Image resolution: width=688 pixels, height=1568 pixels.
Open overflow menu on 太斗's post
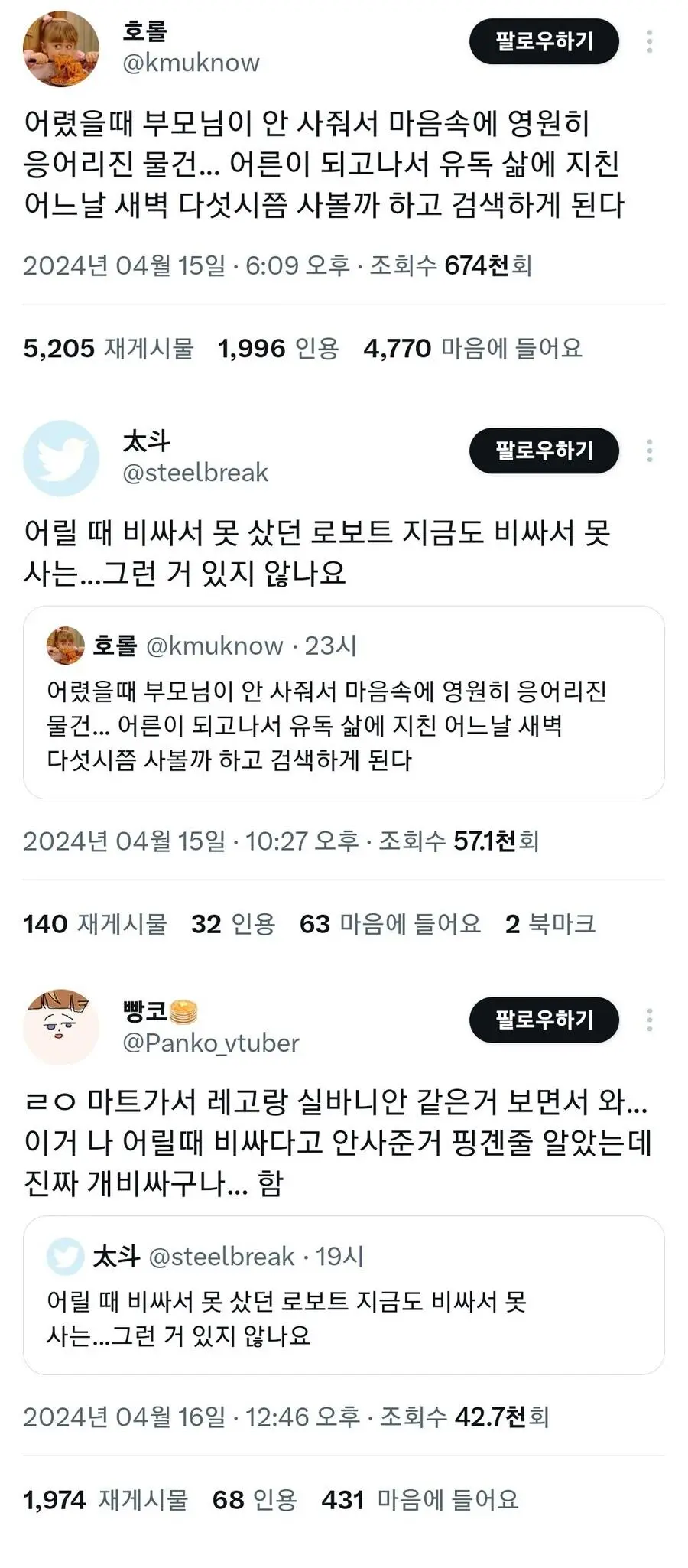tap(649, 451)
